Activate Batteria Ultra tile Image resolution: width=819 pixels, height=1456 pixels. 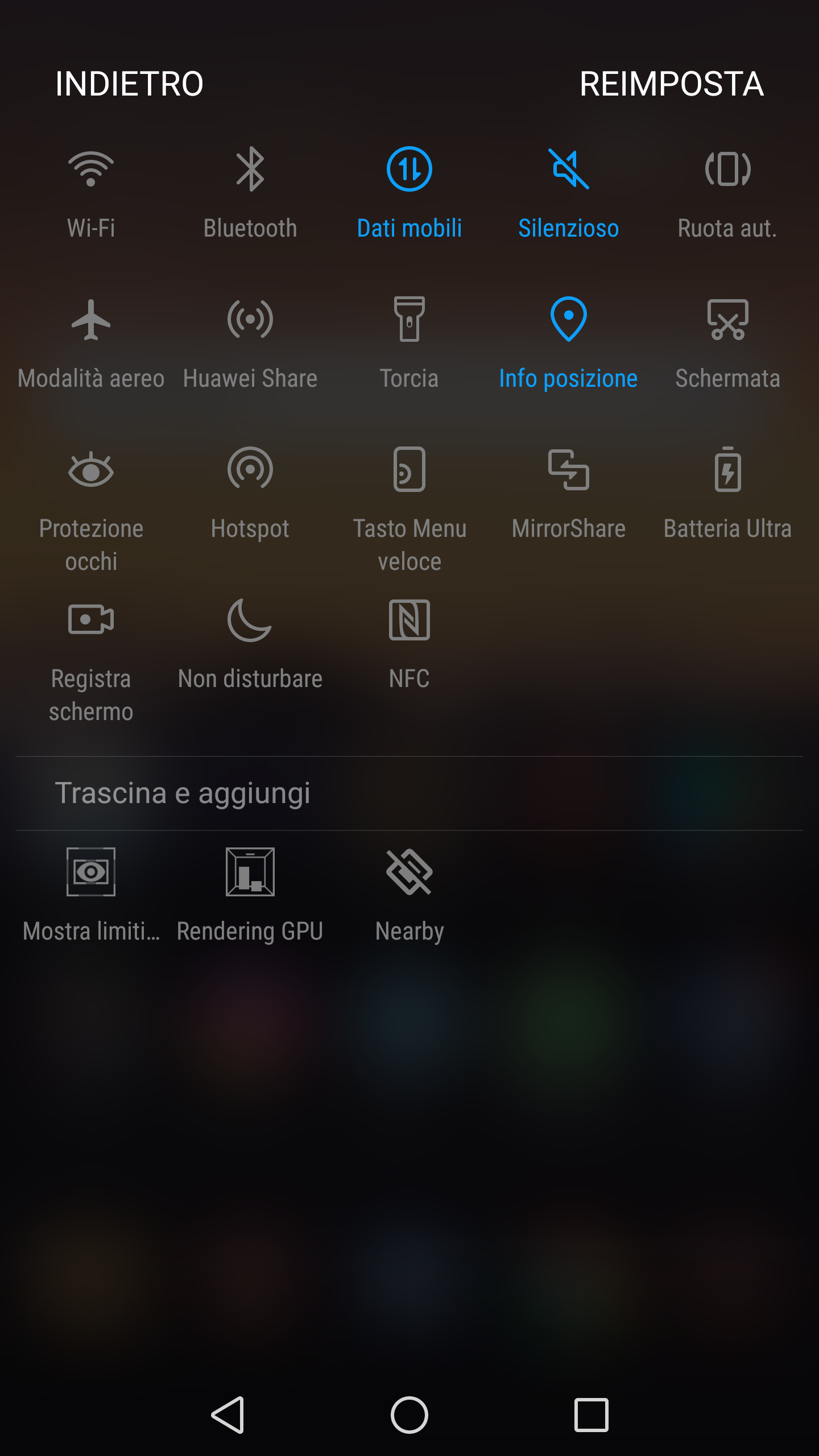click(x=728, y=470)
